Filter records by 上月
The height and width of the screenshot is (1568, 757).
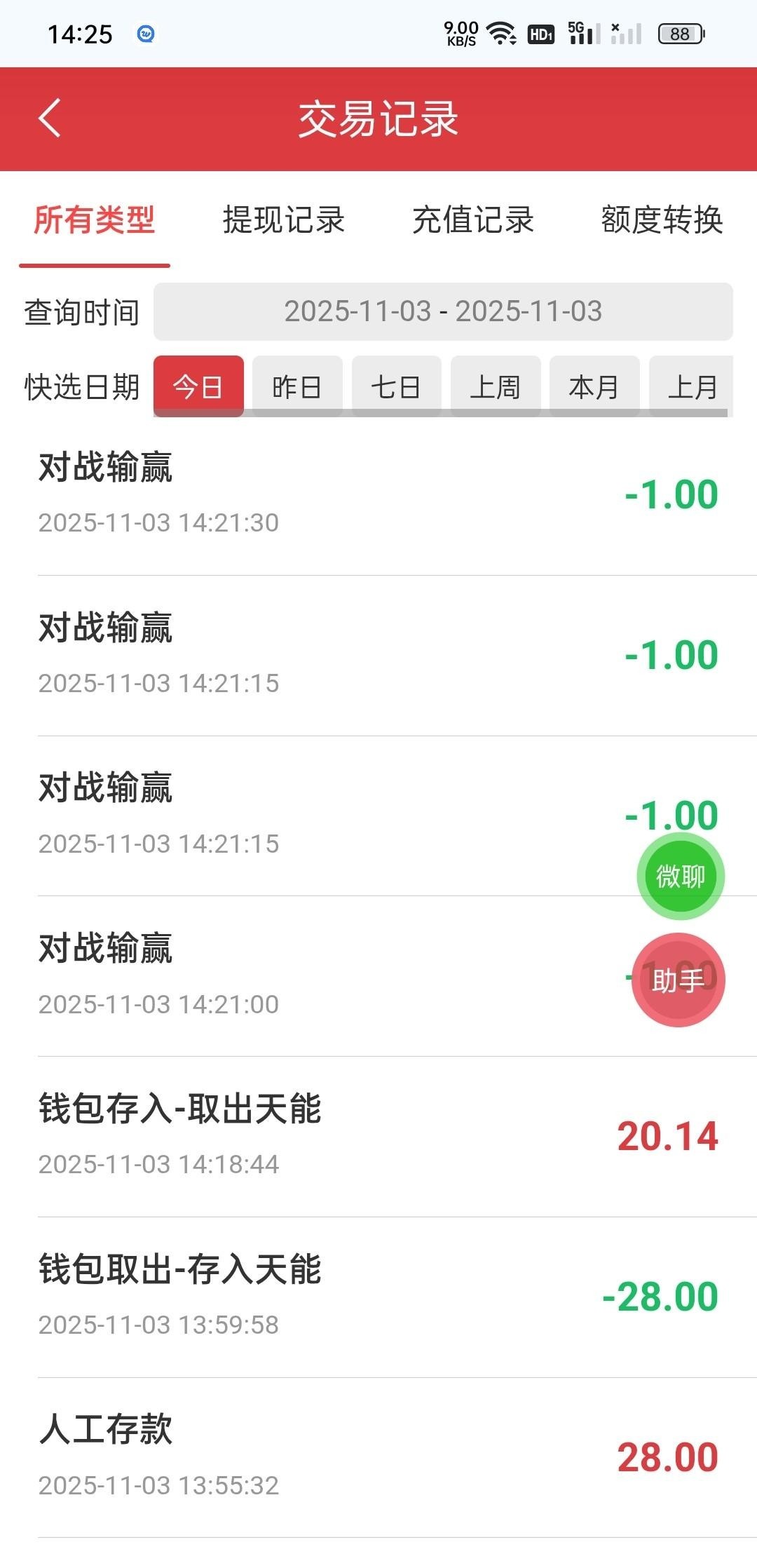pos(692,386)
